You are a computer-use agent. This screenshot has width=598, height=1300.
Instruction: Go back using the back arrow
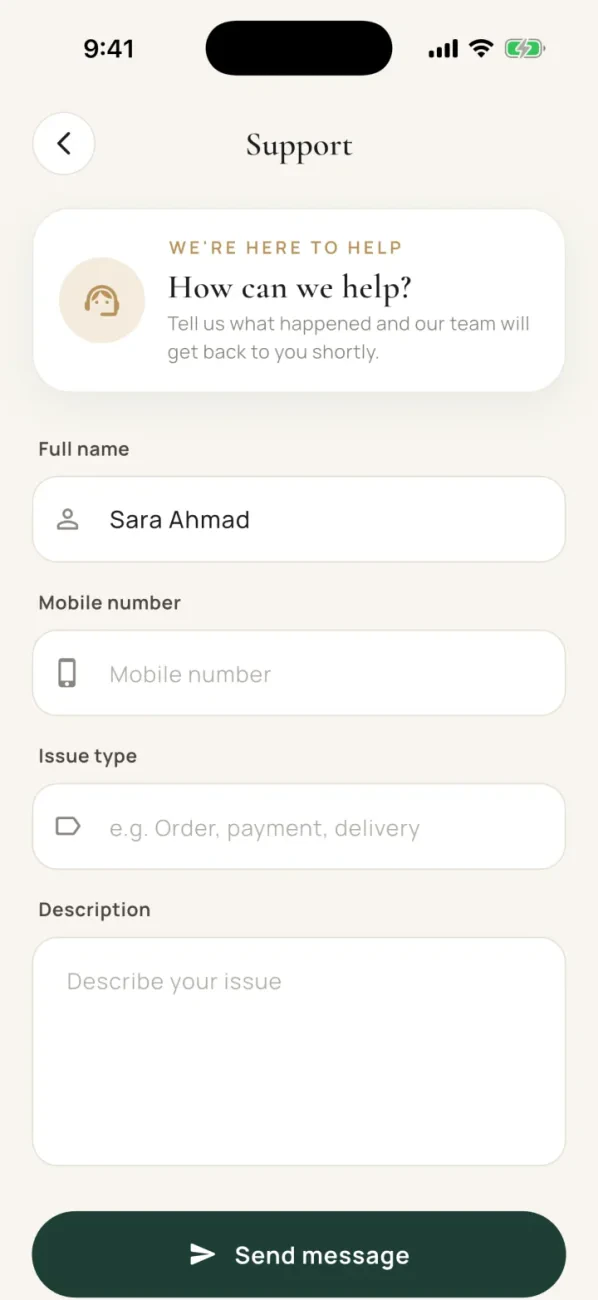[64, 144]
